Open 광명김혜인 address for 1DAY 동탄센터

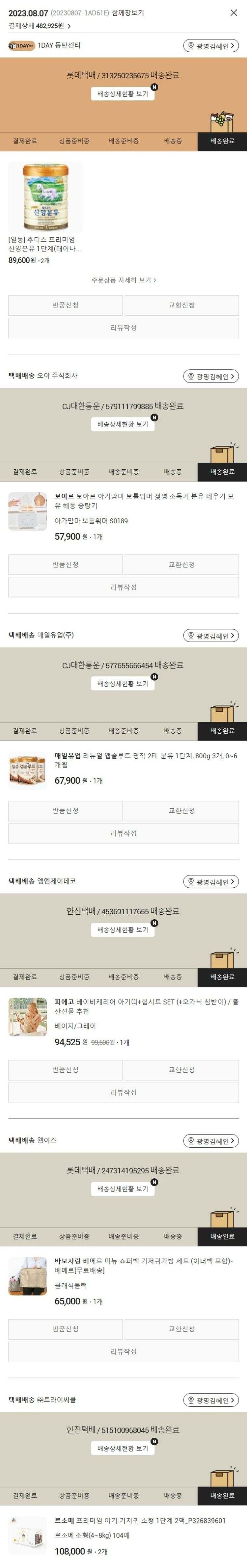tap(210, 46)
